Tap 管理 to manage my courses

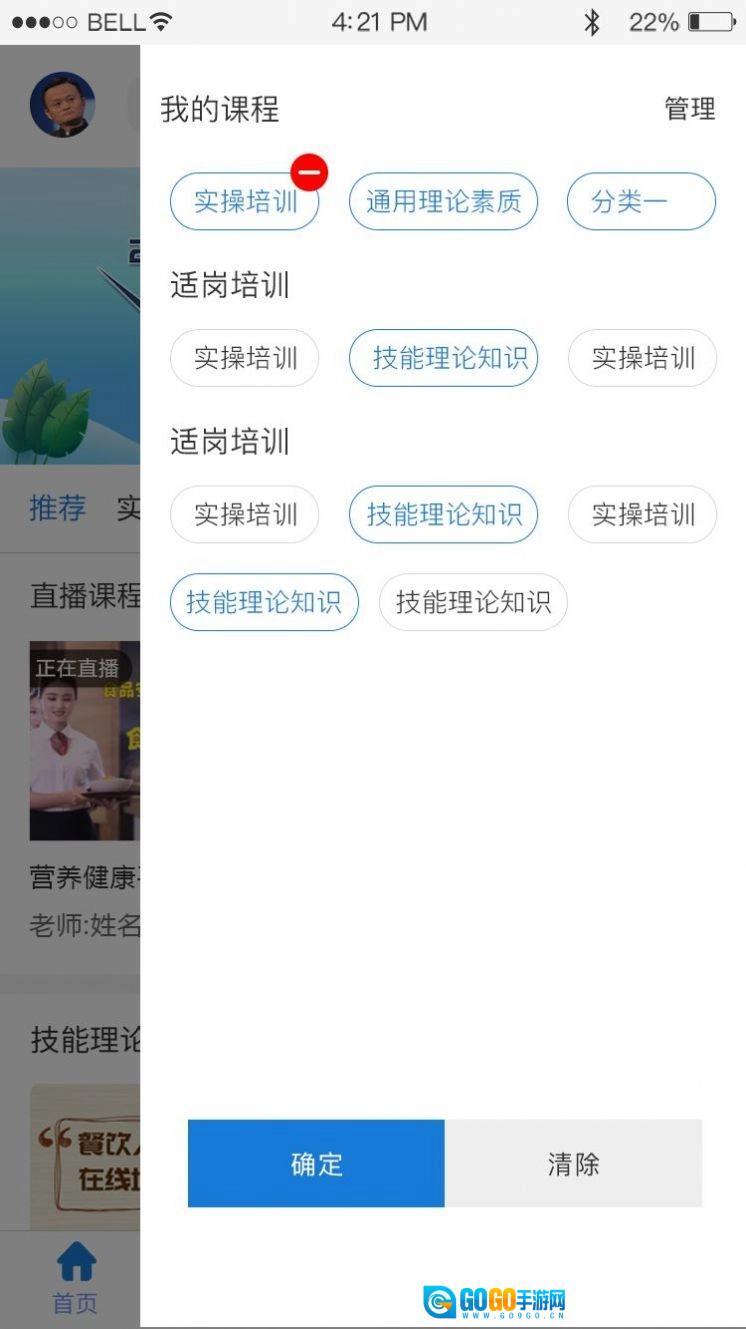(689, 109)
